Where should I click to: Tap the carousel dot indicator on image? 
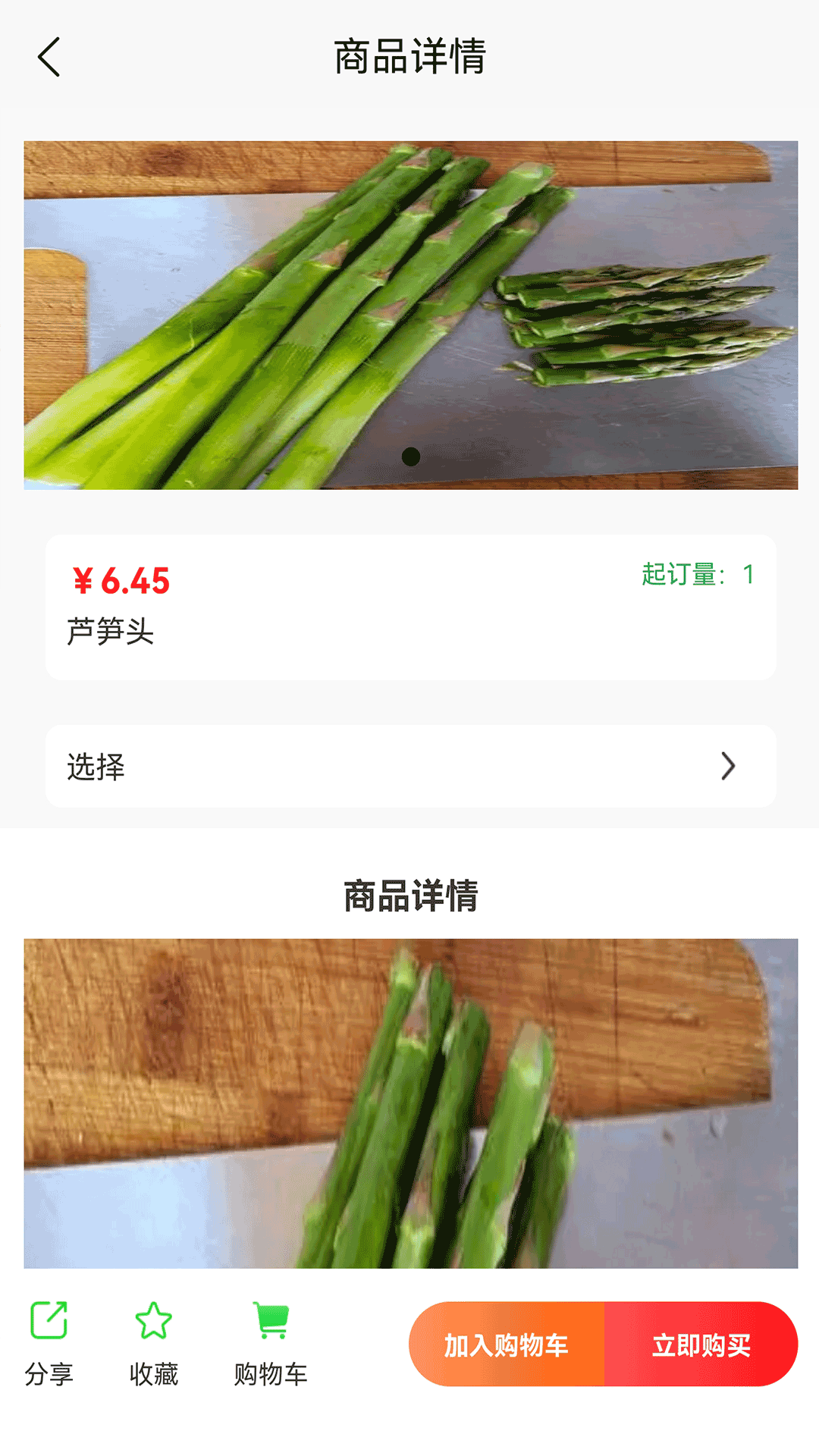tap(409, 457)
